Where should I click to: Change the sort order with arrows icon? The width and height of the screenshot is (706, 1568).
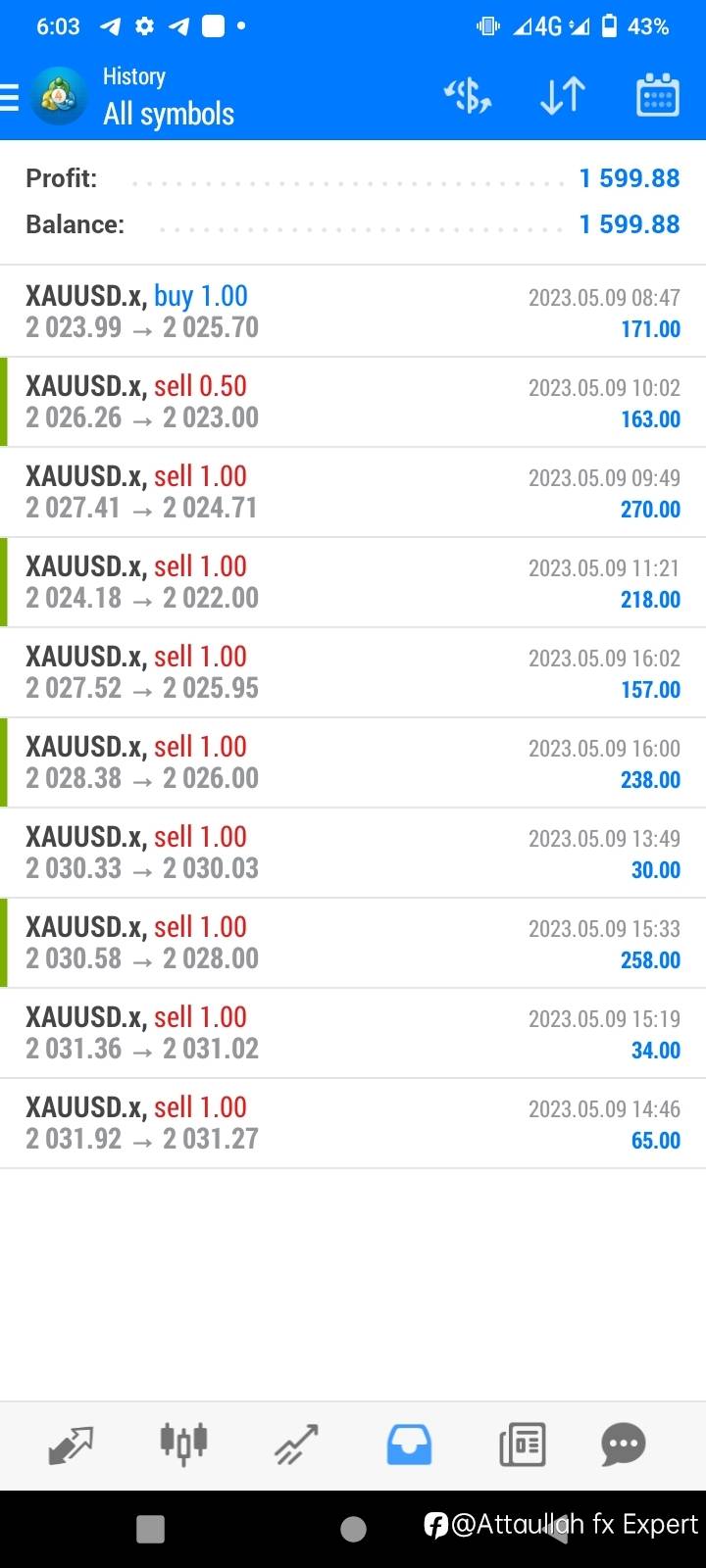tap(563, 96)
